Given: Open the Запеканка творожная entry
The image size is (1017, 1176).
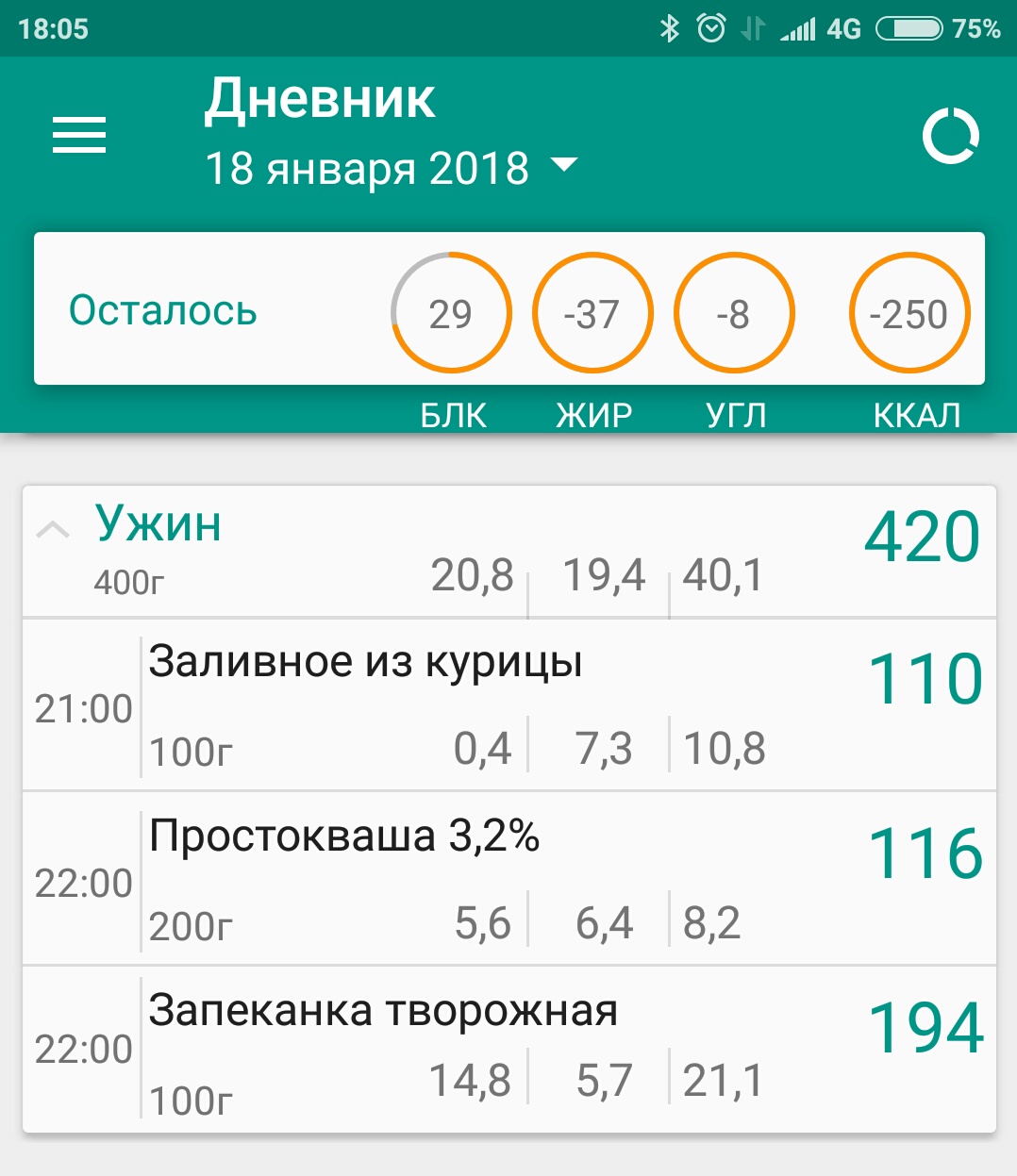Looking at the screenshot, I should 509,1050.
